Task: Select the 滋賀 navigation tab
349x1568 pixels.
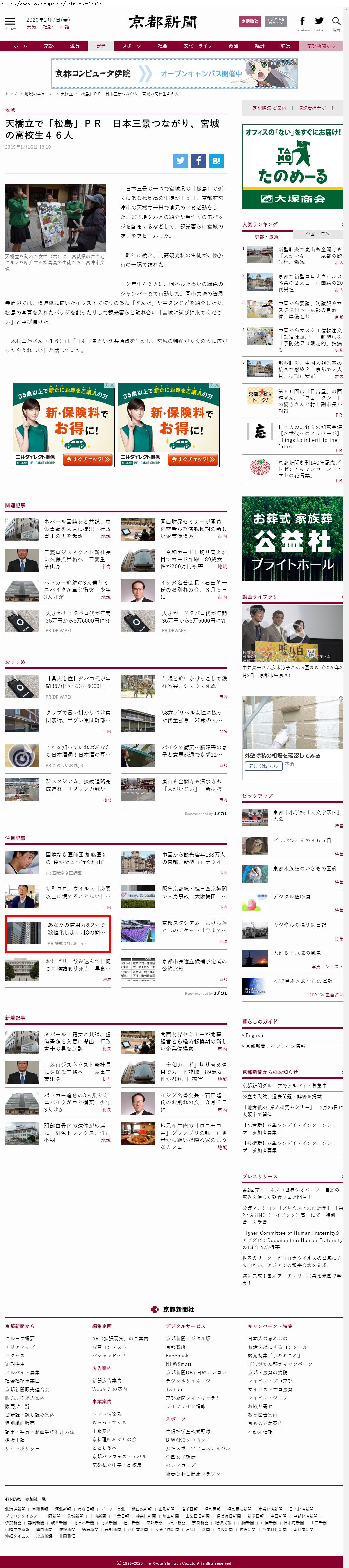Action: click(x=74, y=46)
